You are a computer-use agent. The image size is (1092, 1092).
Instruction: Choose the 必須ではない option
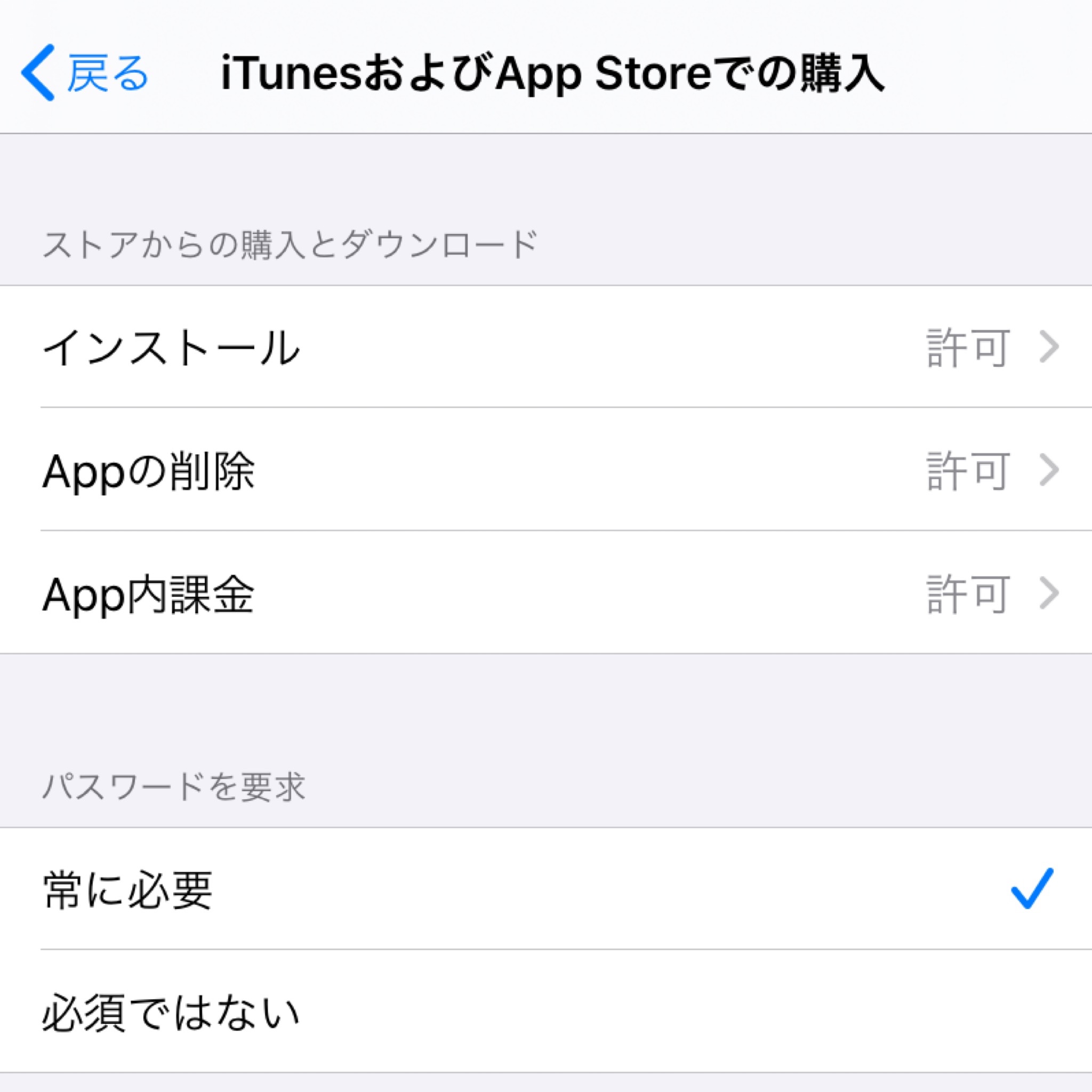coord(546,1013)
